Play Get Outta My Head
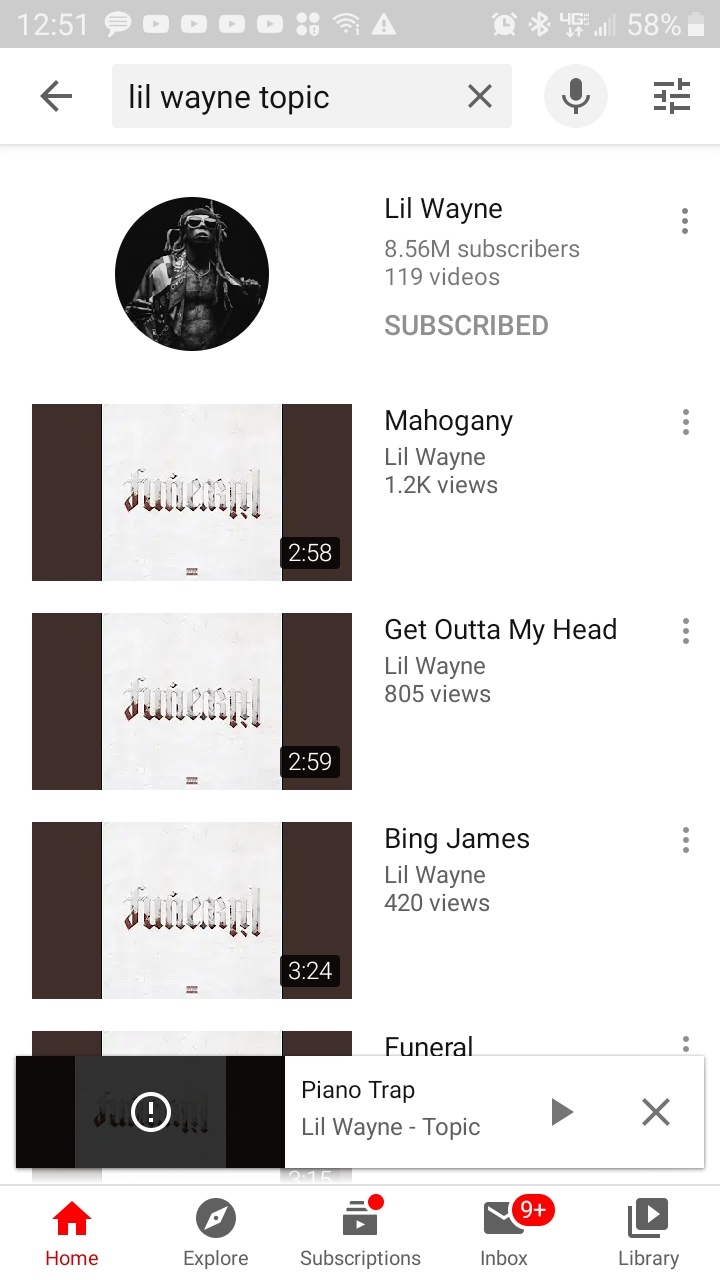 click(x=192, y=701)
